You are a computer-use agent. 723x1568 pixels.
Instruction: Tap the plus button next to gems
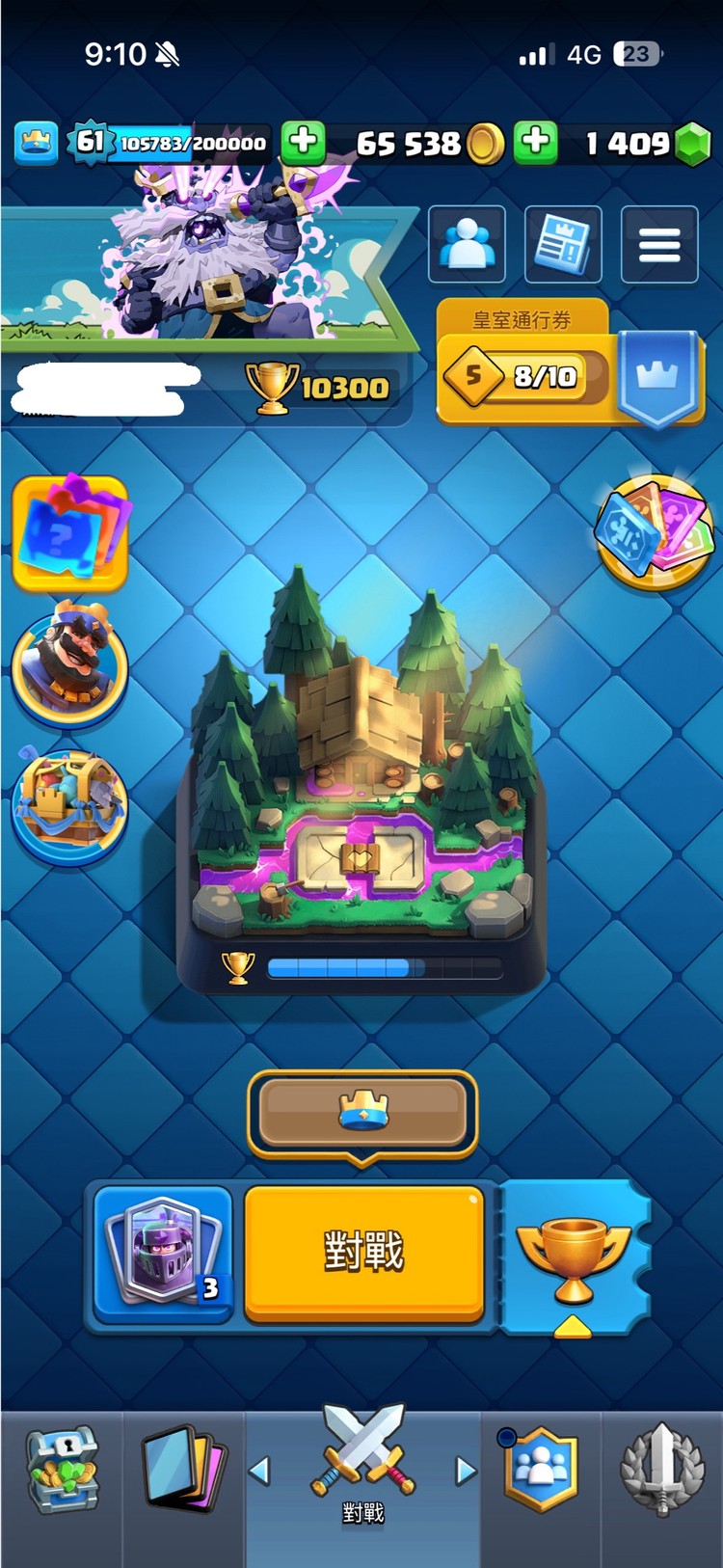[536, 143]
